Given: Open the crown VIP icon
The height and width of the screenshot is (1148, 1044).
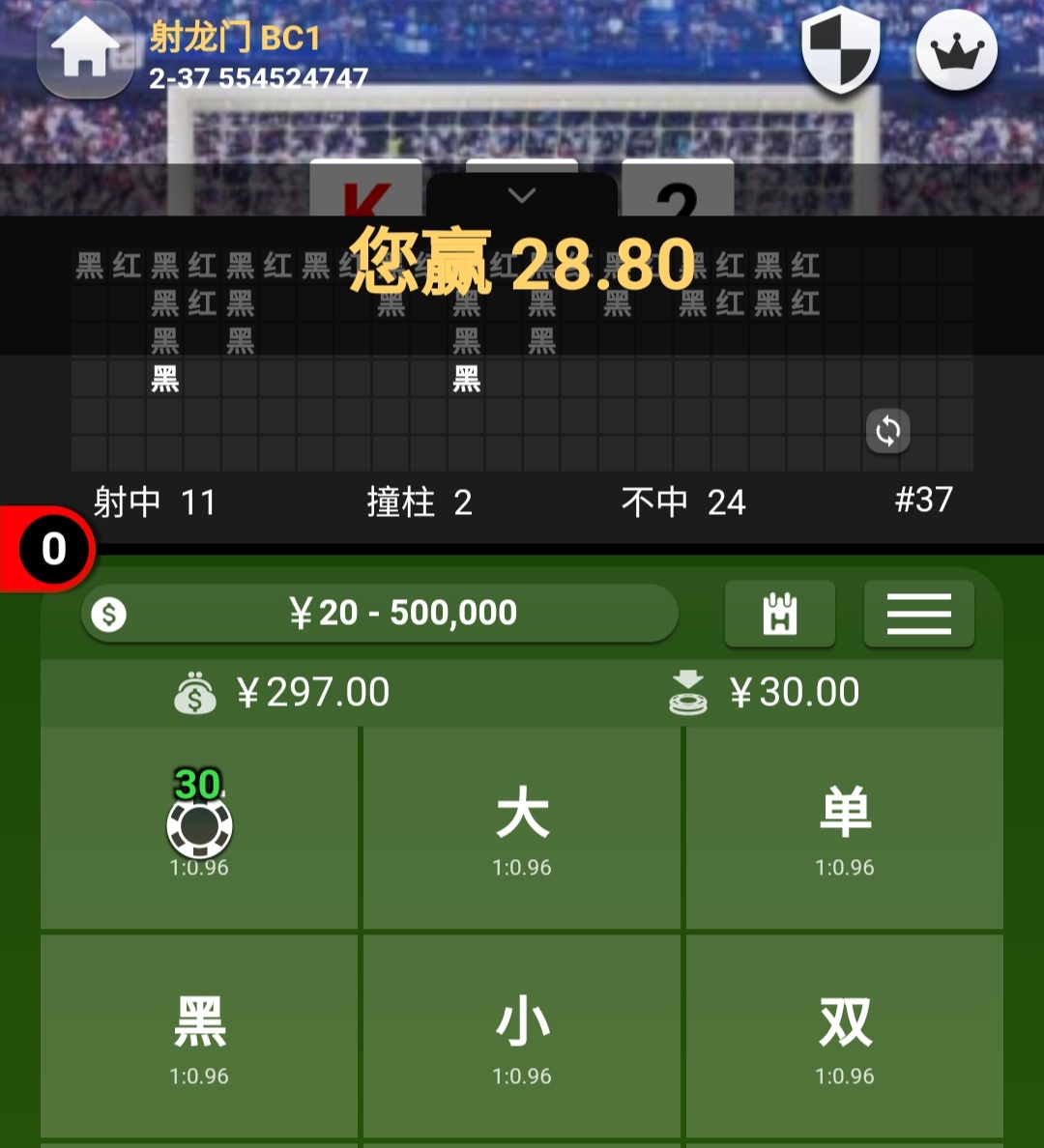Looking at the screenshot, I should [x=956, y=50].
